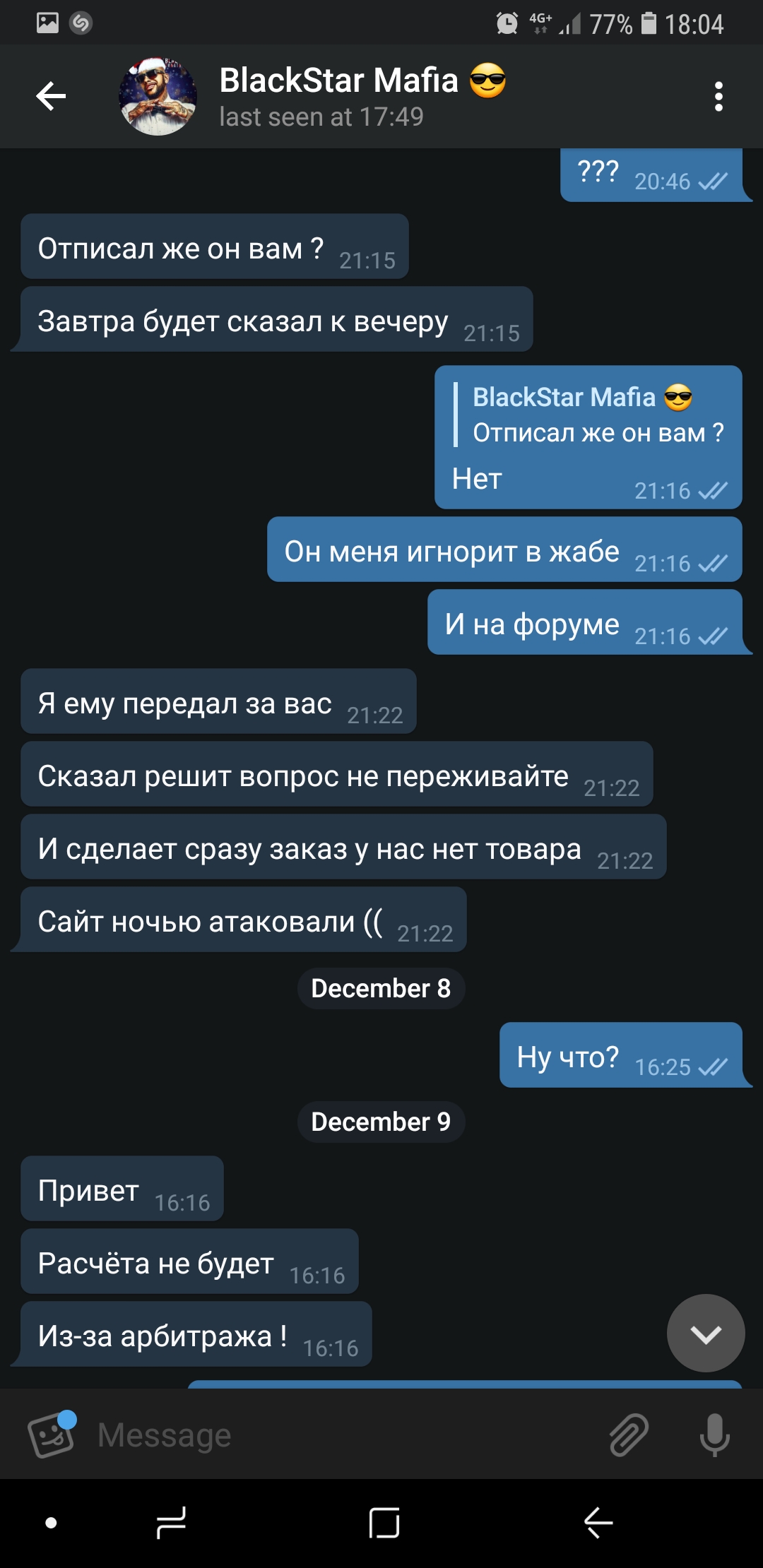Open BlackStar Mafia chat info header
The image size is (763, 1568).
[362, 97]
